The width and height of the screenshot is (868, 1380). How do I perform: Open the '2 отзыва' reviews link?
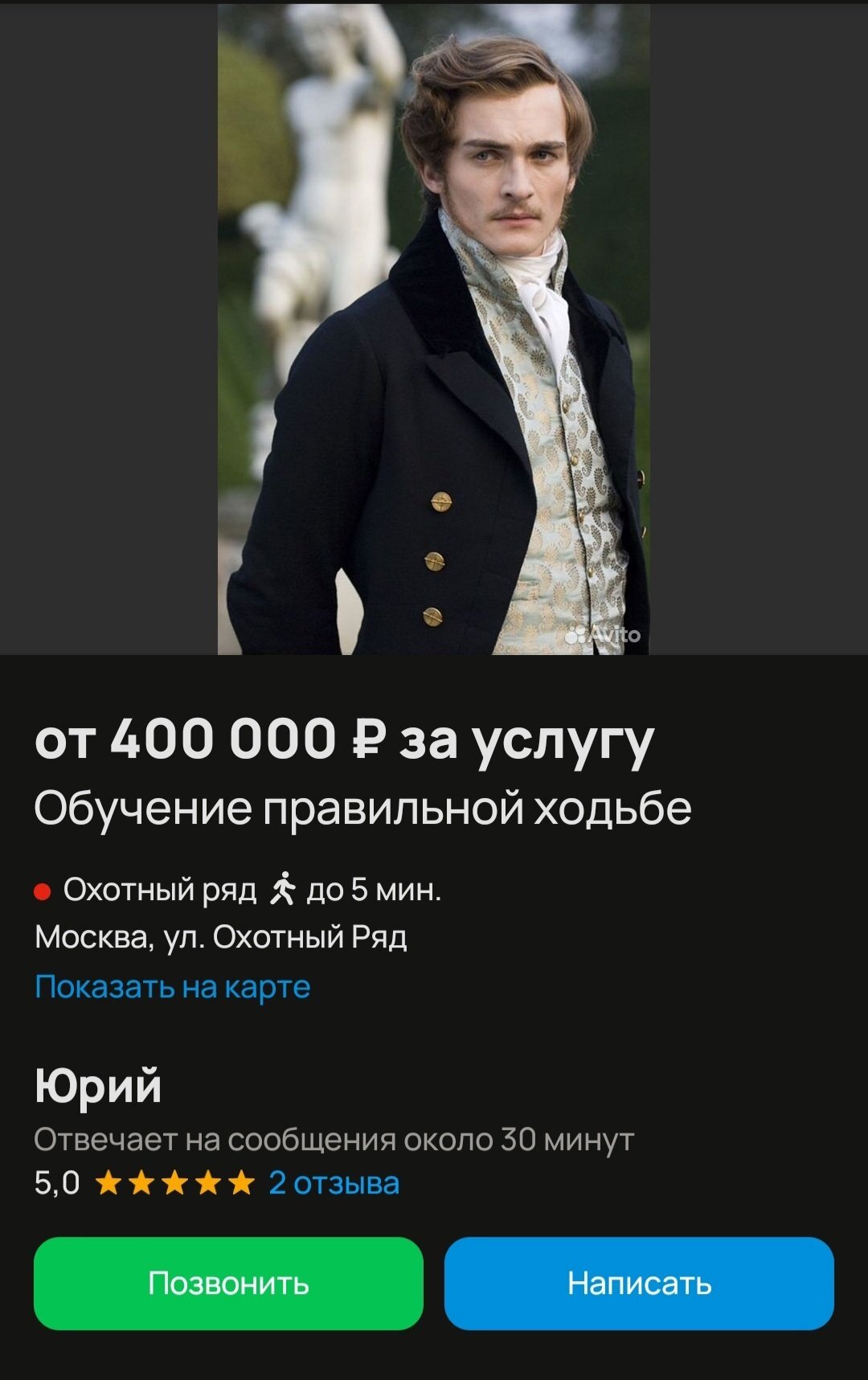[334, 1183]
